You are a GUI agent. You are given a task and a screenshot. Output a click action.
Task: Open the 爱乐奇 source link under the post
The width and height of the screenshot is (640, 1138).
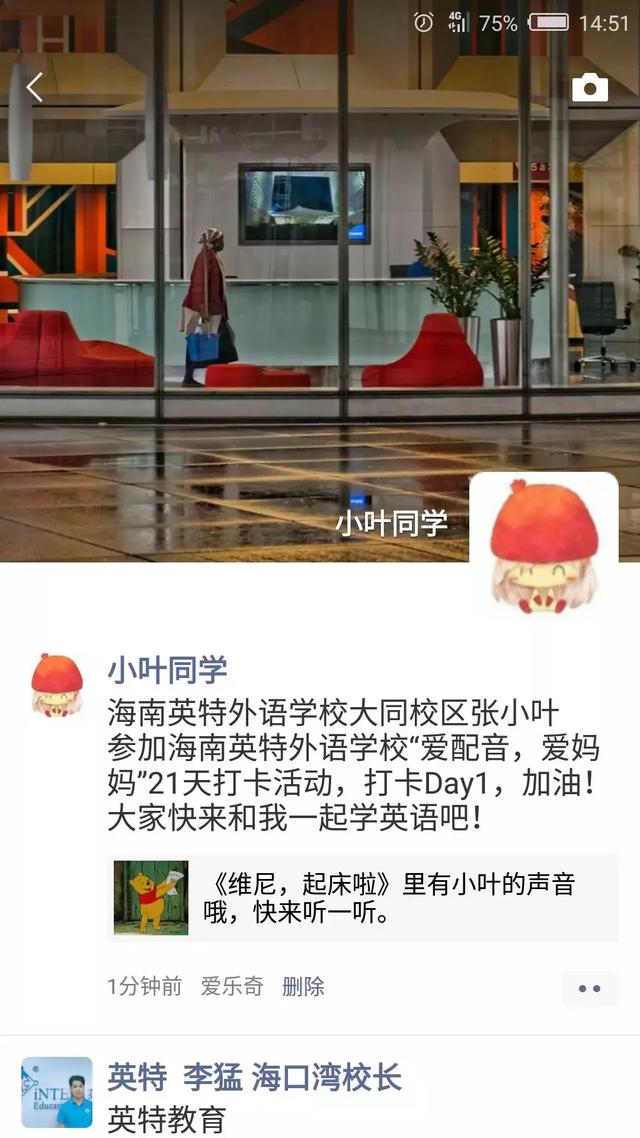point(232,987)
